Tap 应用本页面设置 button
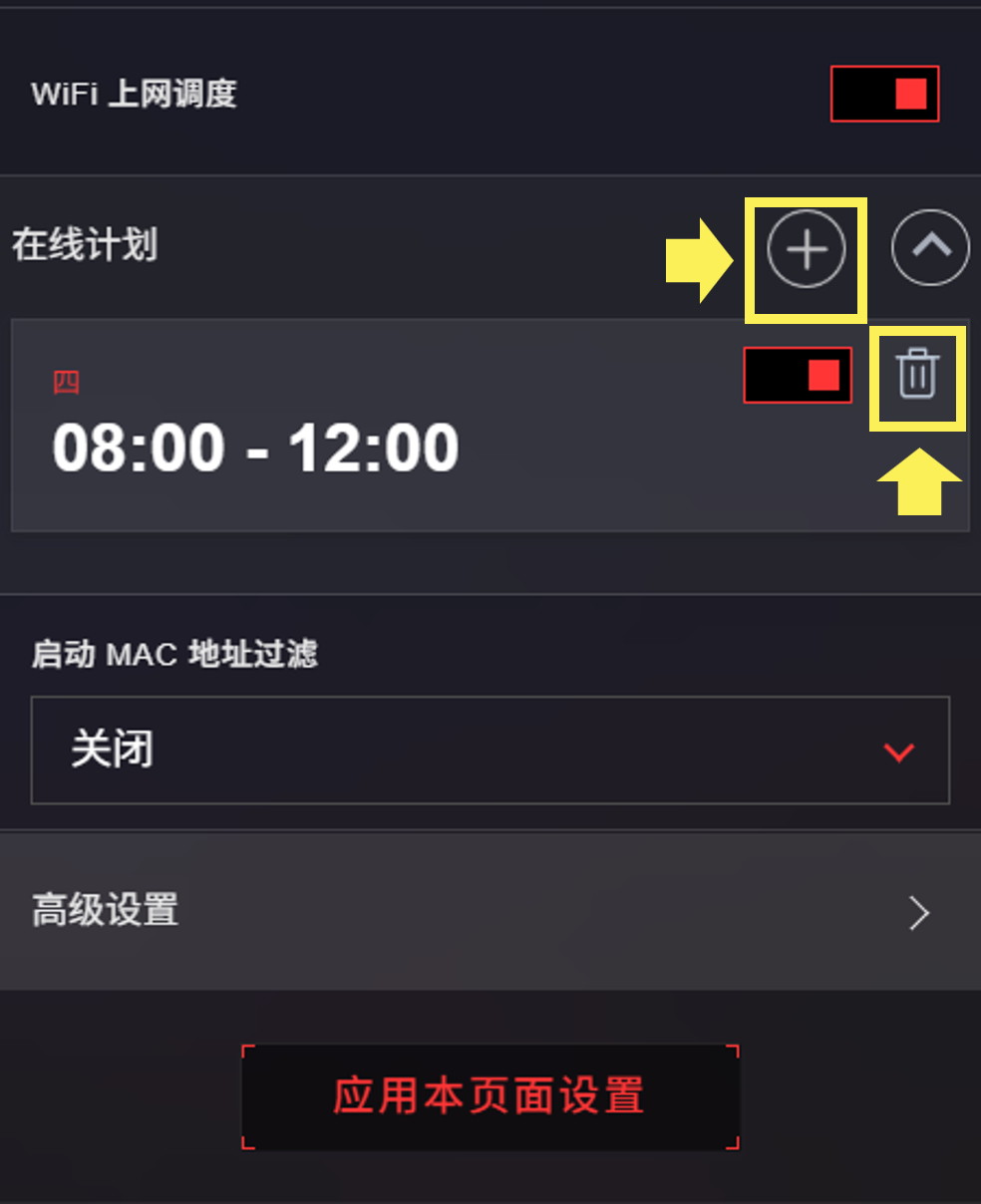The image size is (981, 1204). point(490,1096)
